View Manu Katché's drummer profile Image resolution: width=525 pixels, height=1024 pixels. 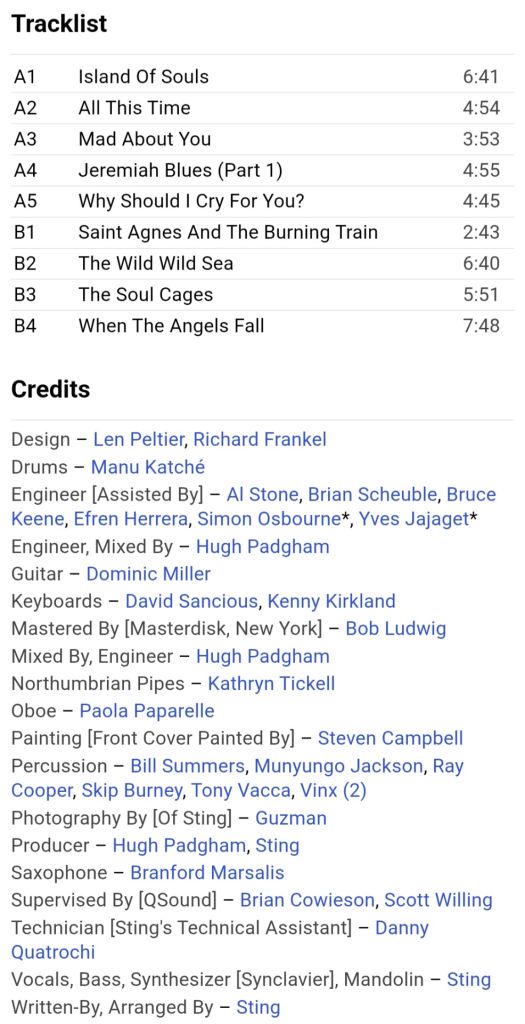tap(148, 467)
